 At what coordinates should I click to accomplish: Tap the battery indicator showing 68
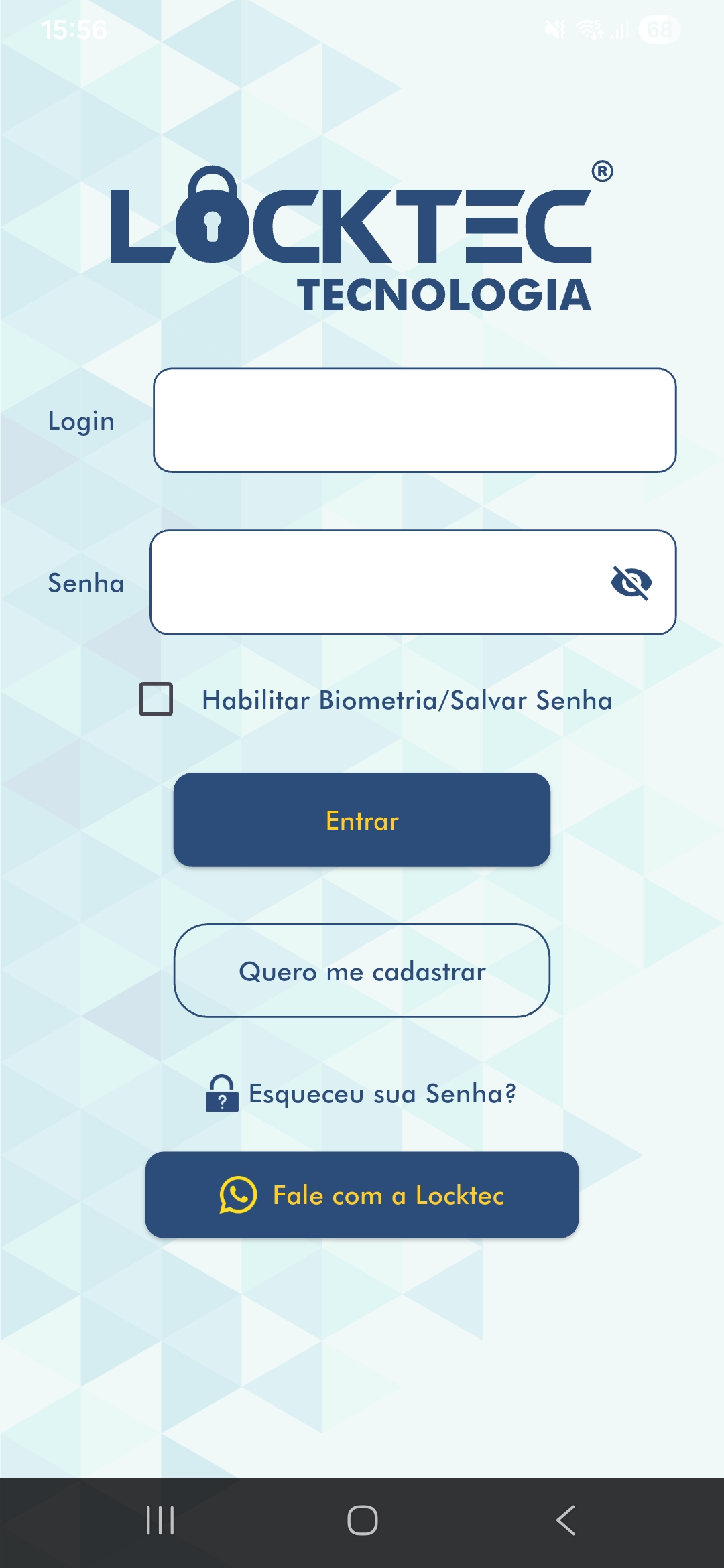(x=658, y=28)
